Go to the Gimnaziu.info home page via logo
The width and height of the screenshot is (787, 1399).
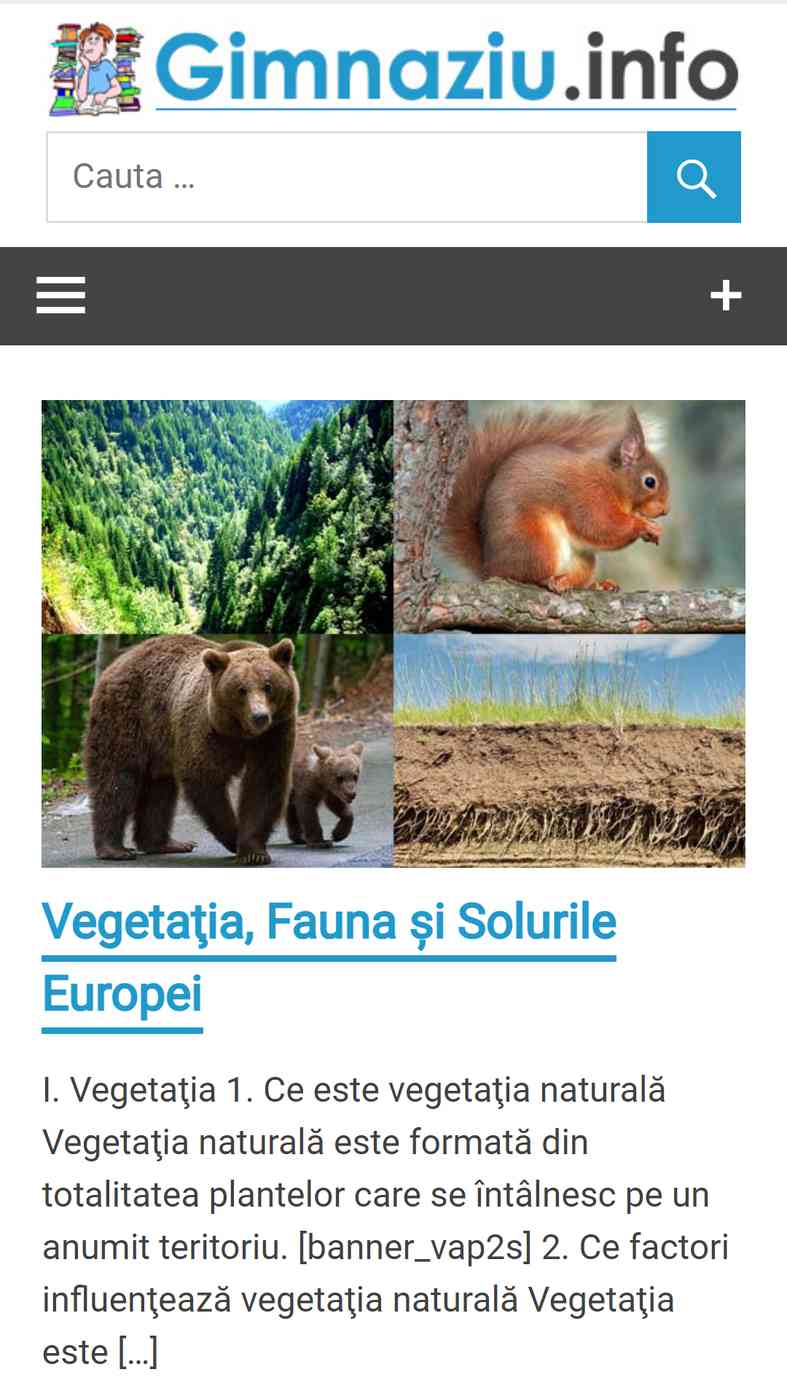[393, 67]
